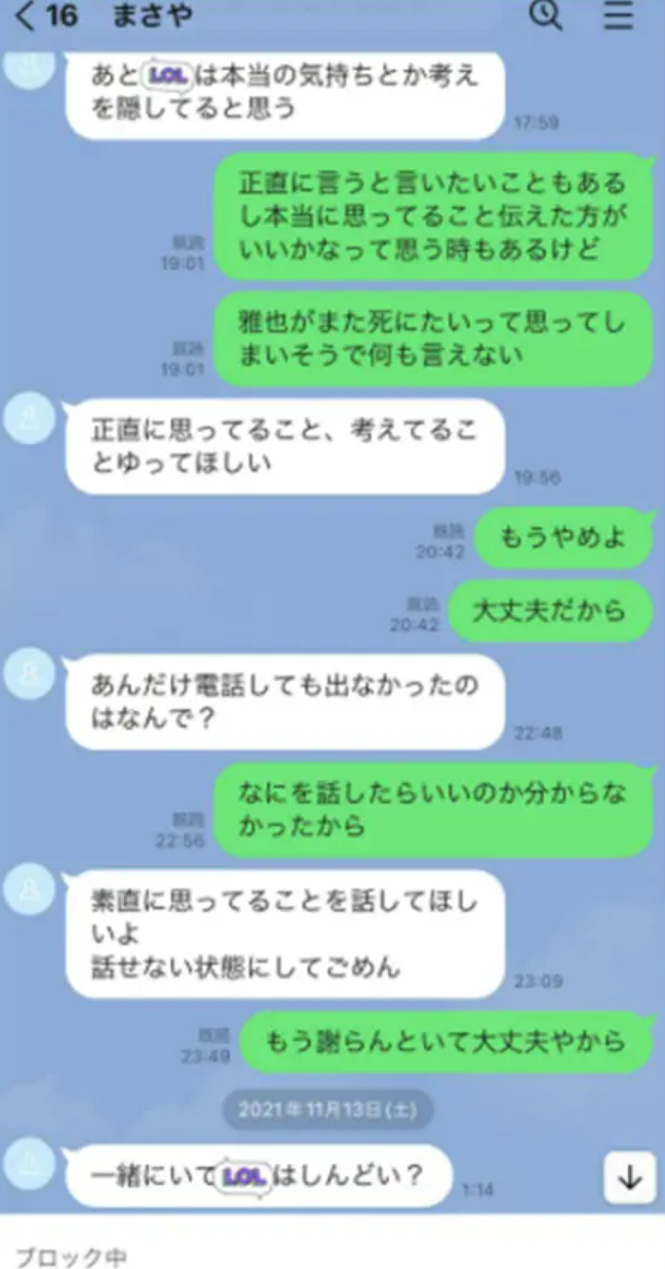Open sender's avatar beside 一緒にいて message
The height and width of the screenshot is (1269, 665).
coord(30,1162)
